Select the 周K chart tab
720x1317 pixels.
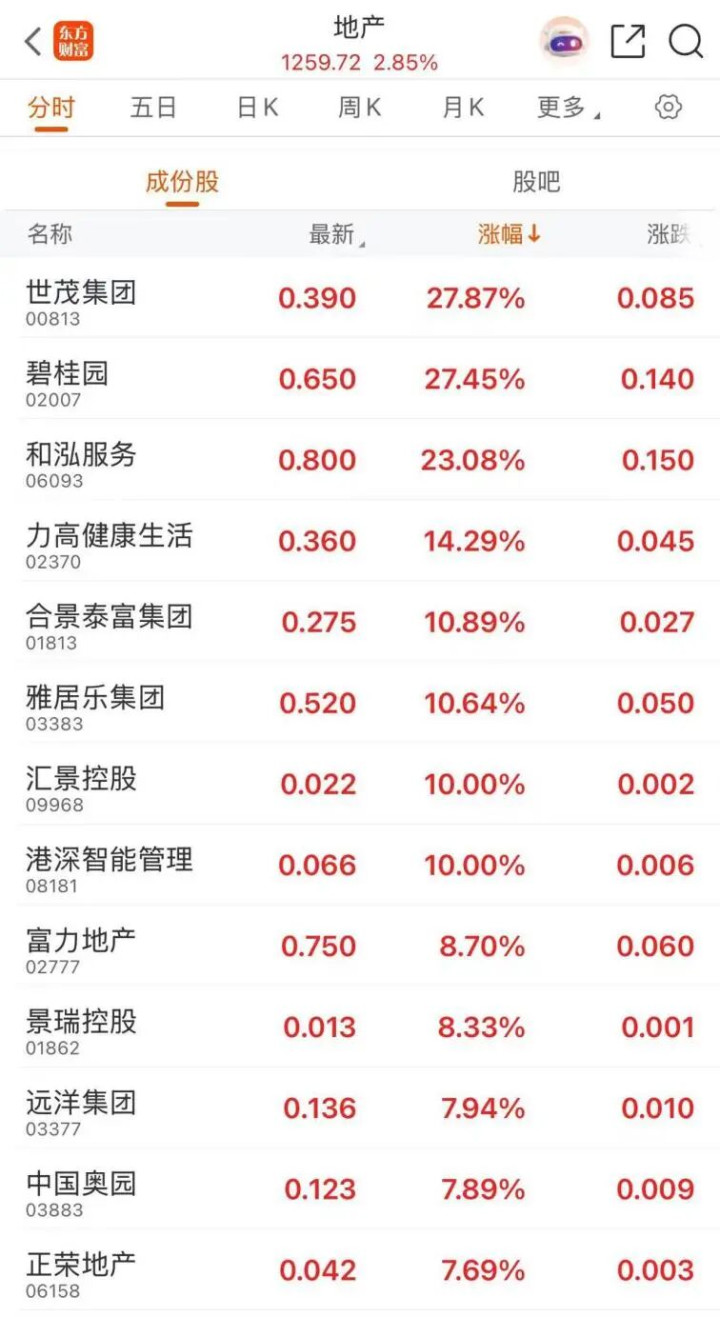coord(359,108)
